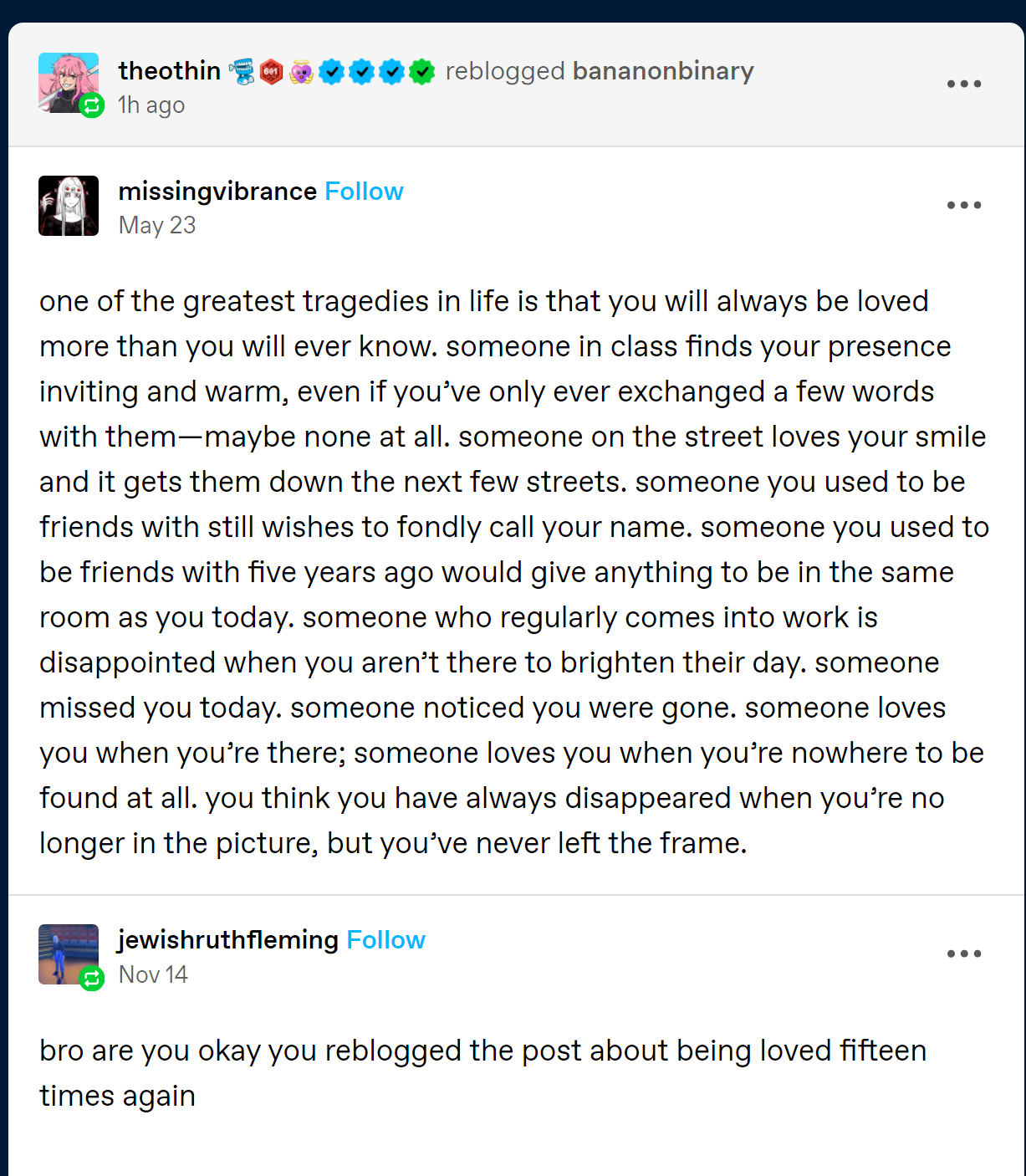Screen dimensions: 1026x1176
Task: Open options menu for jewishruthfleming's reblog
Action: click(963, 954)
